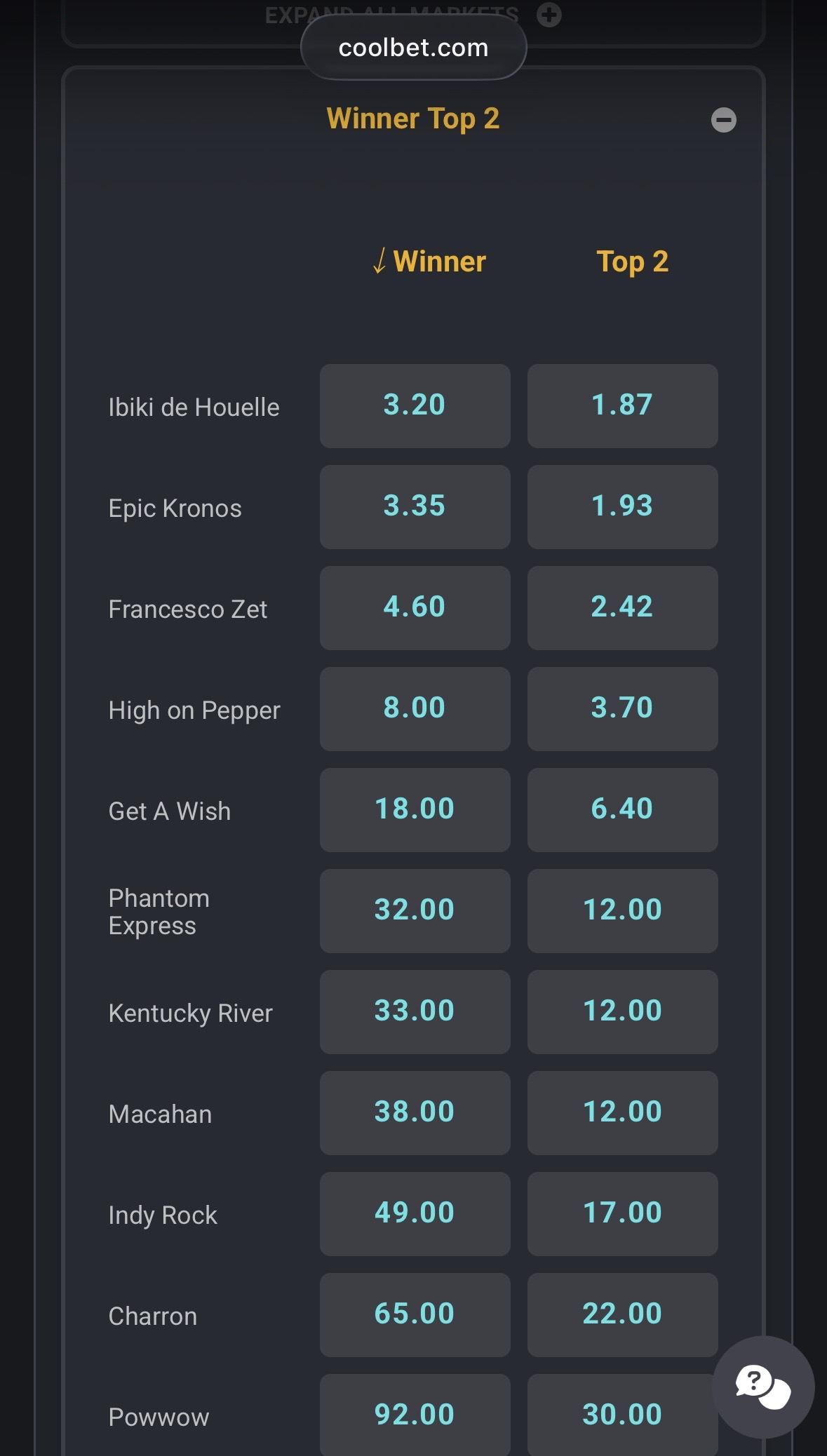Select Indy Rock winner odds 49.00
The image size is (827, 1456).
coord(415,1213)
